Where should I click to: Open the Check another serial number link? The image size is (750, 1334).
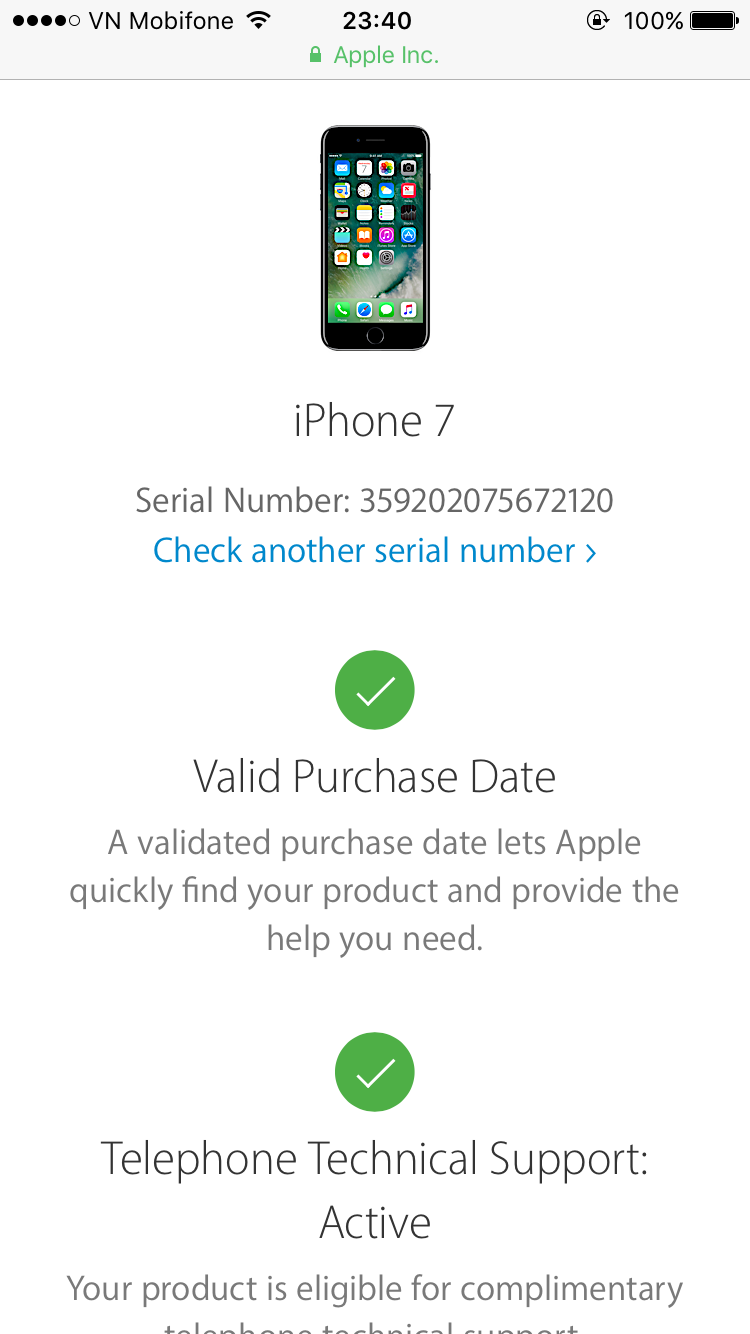pos(374,551)
